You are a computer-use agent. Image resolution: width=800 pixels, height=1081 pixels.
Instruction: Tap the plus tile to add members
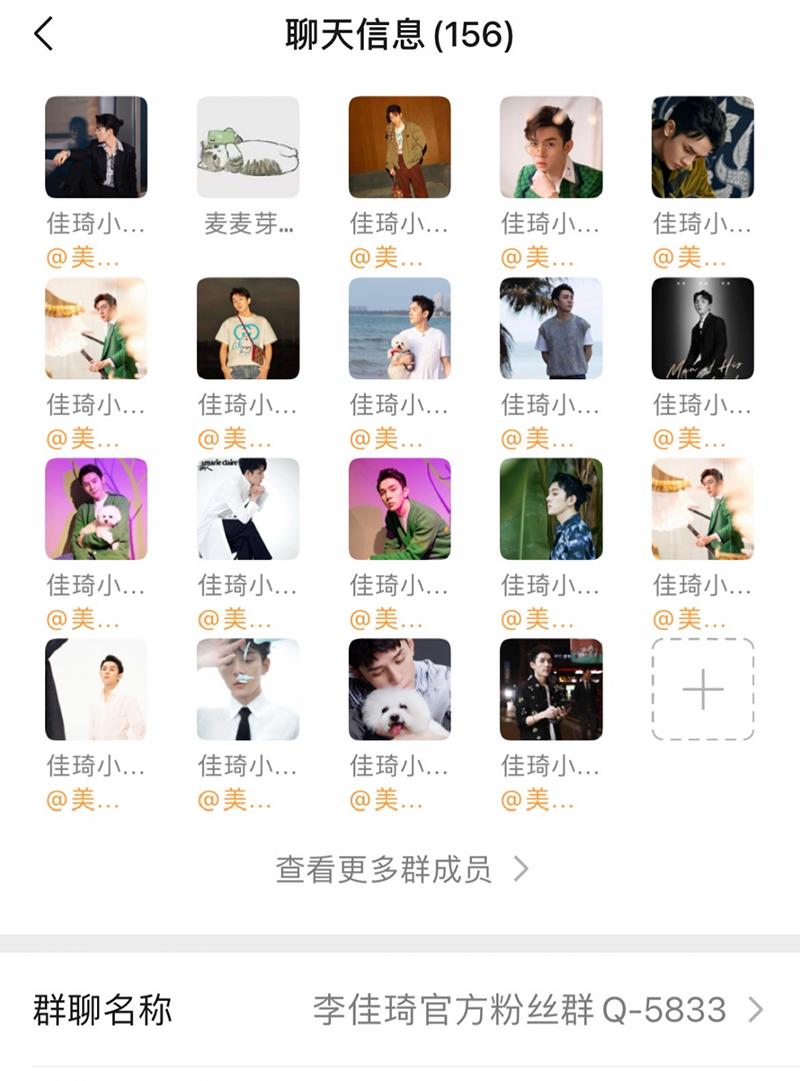[x=702, y=690]
